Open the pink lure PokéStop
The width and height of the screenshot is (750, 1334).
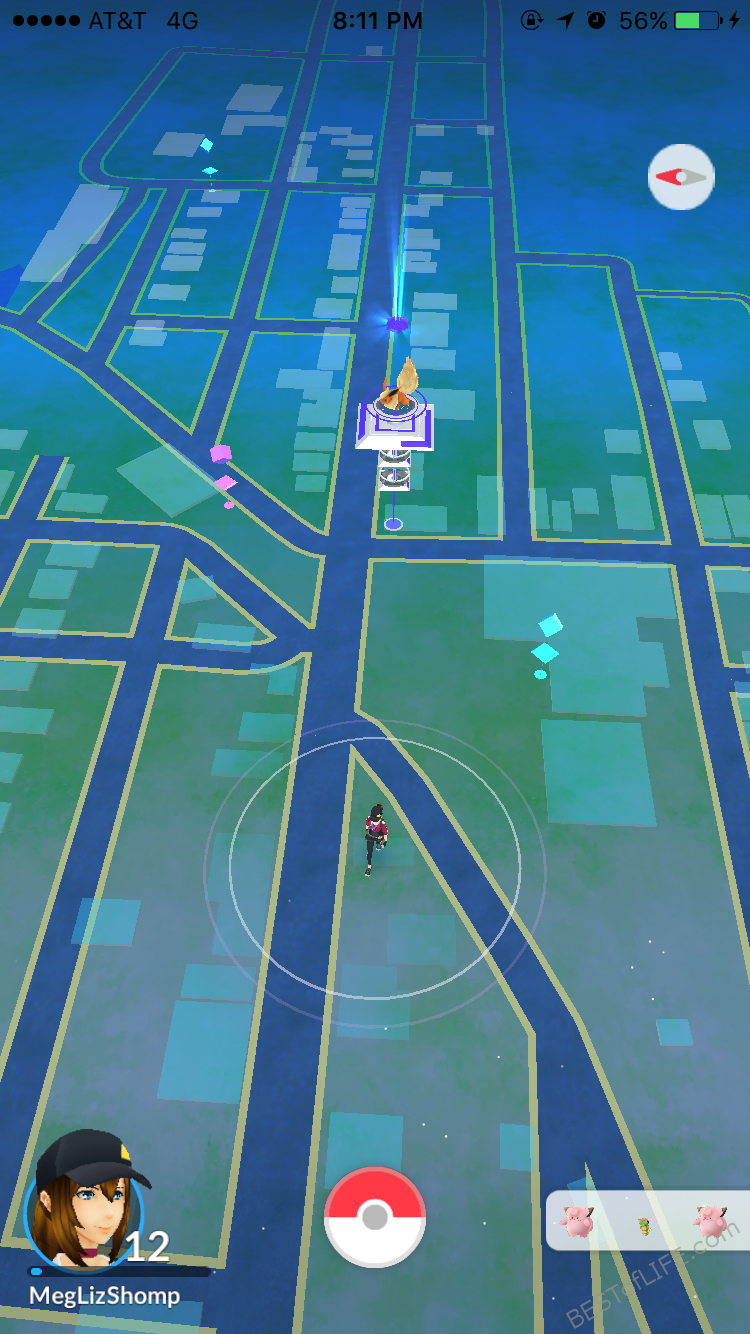[224, 472]
